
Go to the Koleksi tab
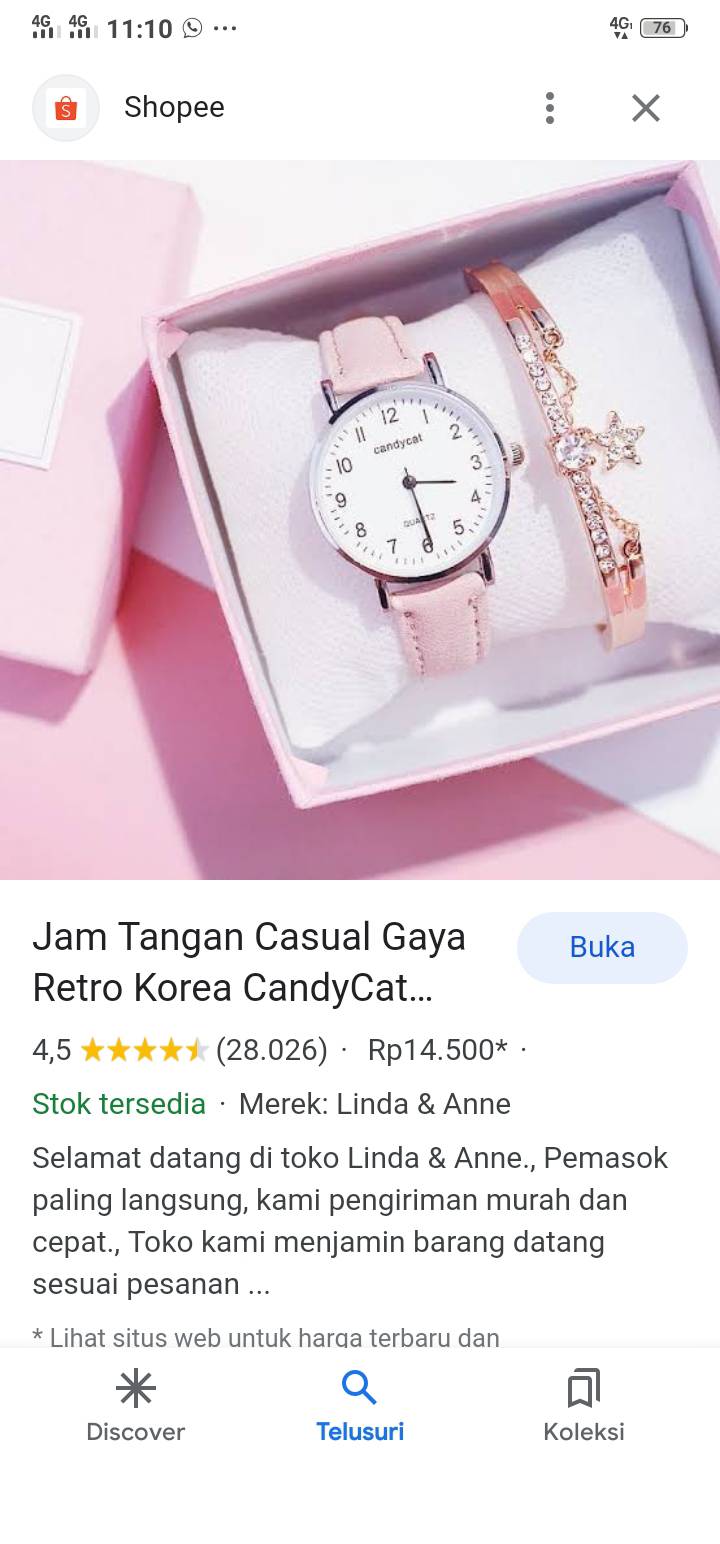pyautogui.click(x=584, y=1406)
